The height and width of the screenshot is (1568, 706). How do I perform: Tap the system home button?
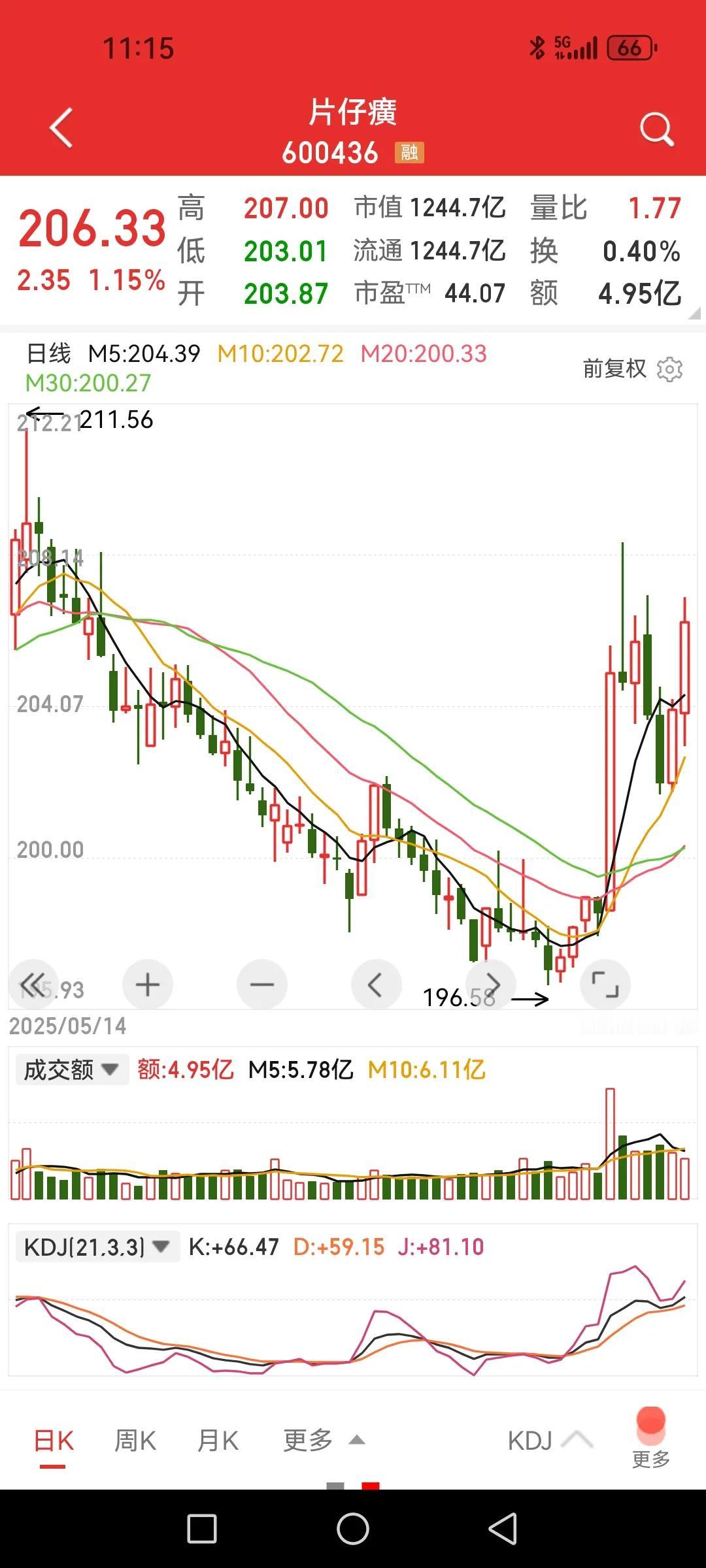click(353, 1529)
